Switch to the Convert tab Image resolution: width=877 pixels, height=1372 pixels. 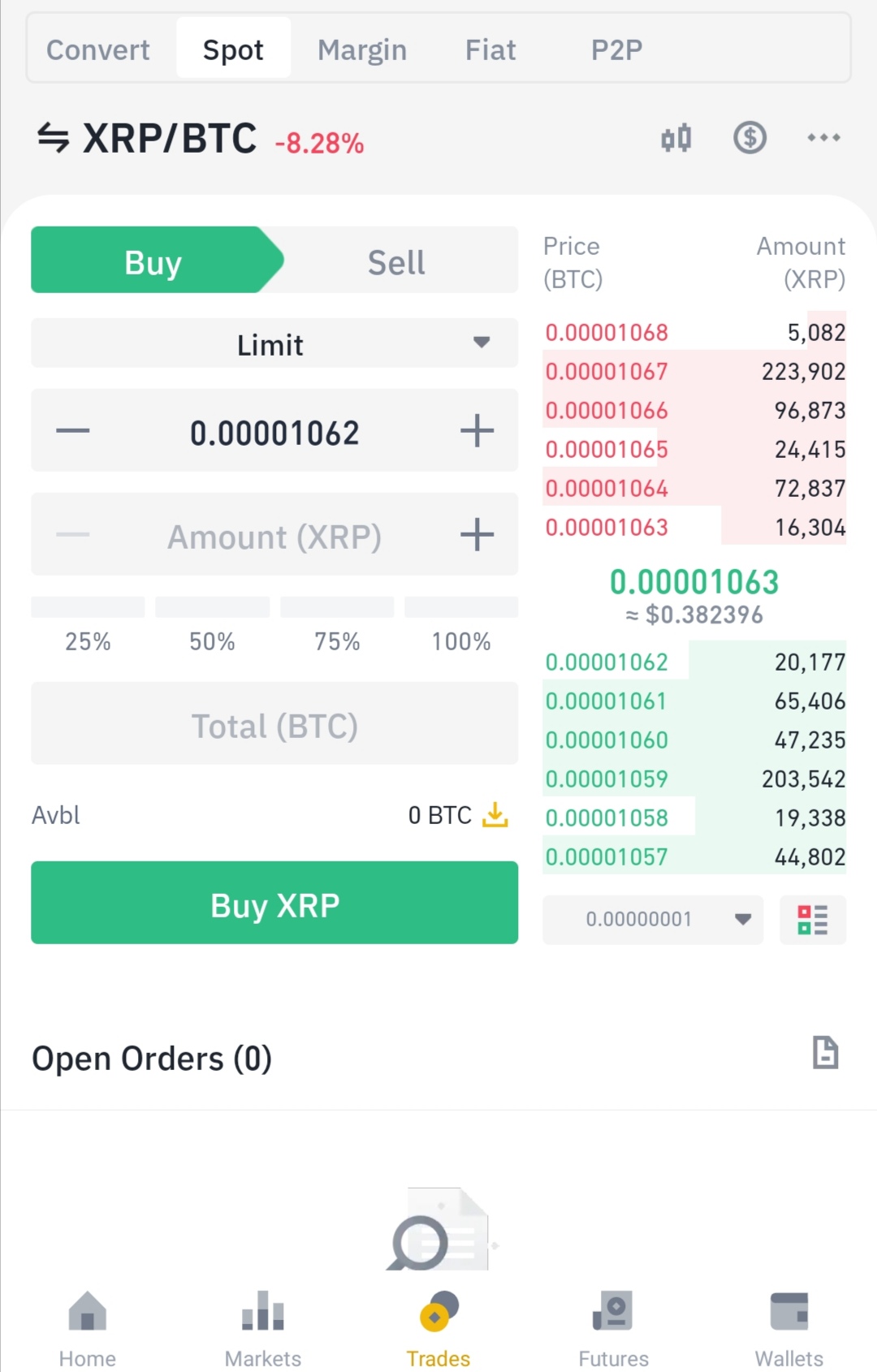[98, 50]
